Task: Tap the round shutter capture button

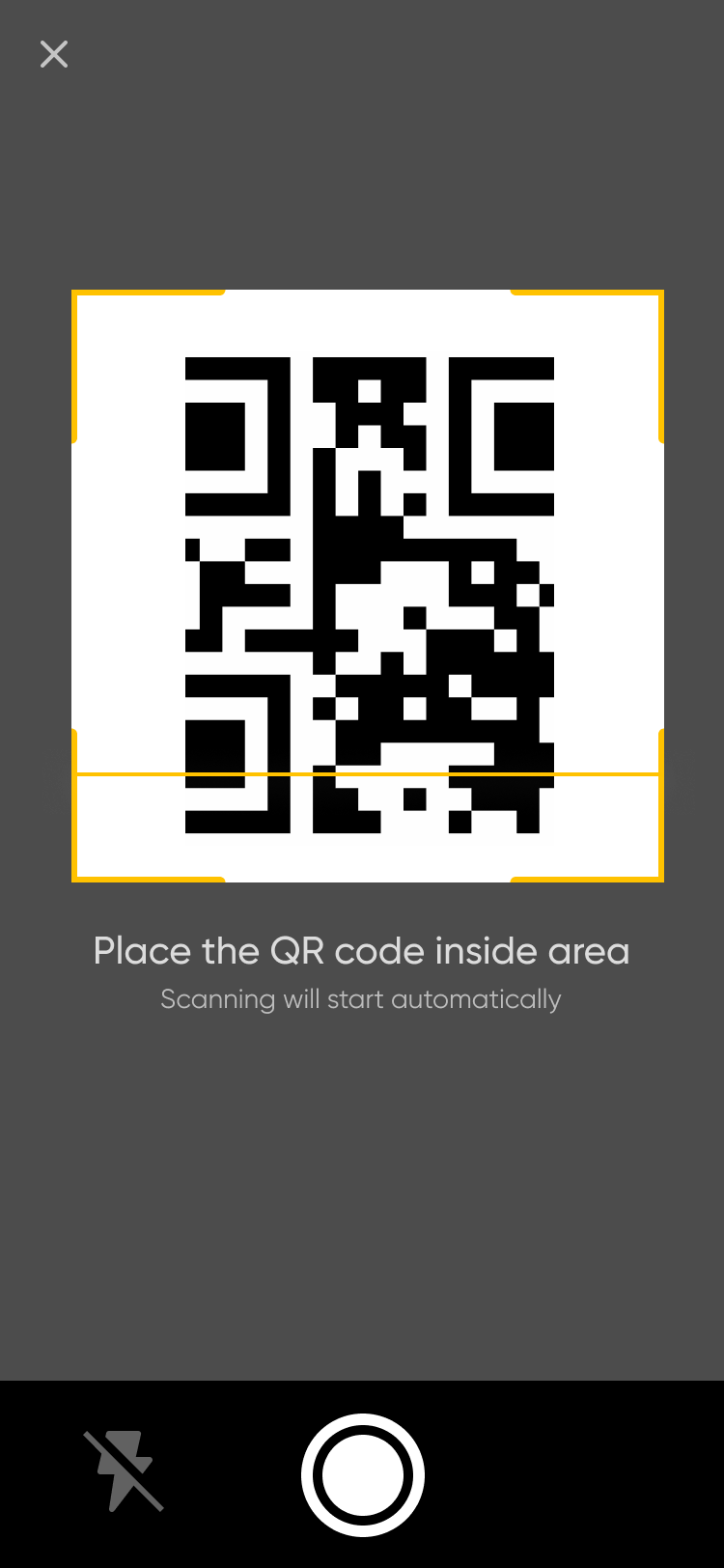Action: (x=362, y=1474)
